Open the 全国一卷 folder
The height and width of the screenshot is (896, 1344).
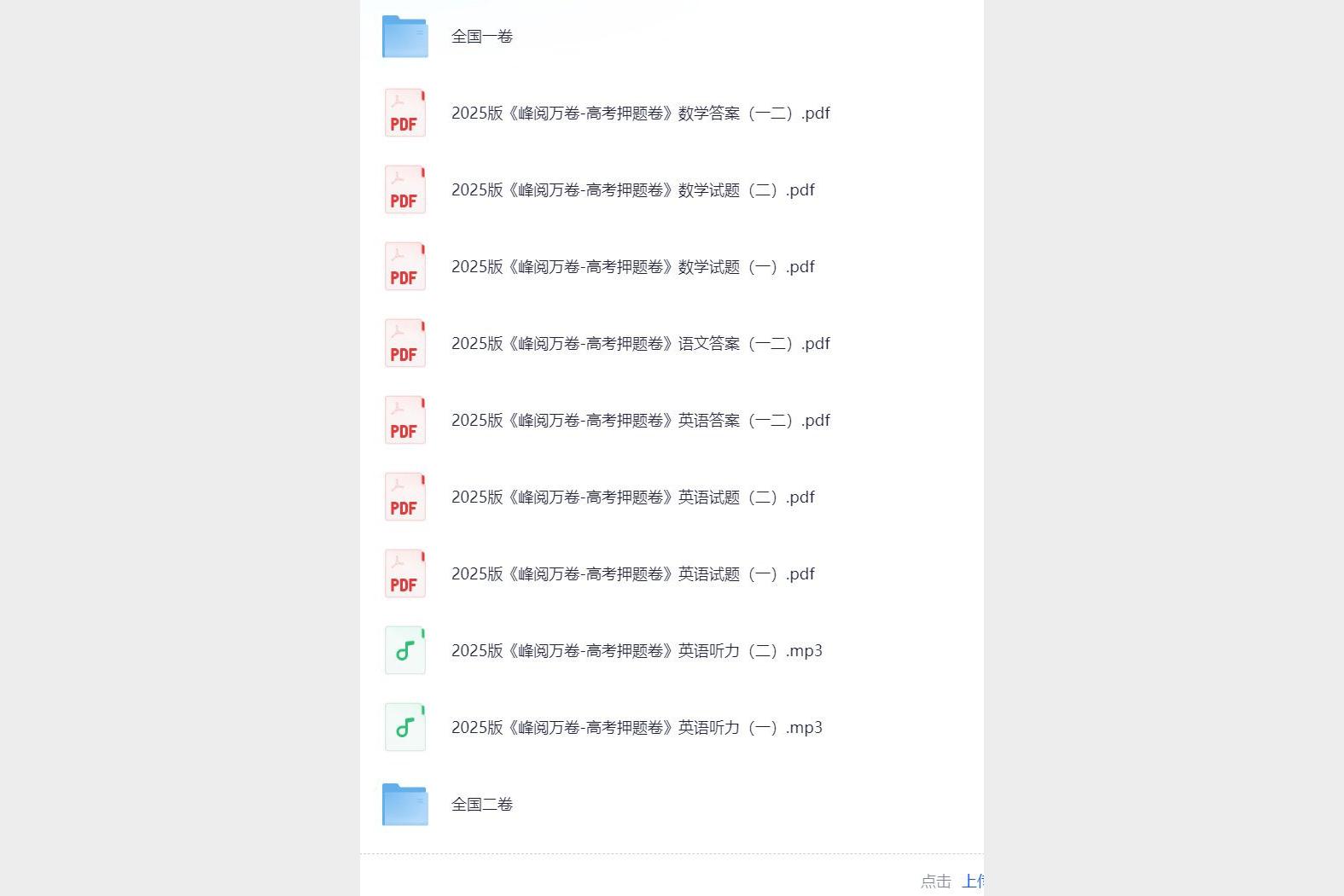click(481, 37)
